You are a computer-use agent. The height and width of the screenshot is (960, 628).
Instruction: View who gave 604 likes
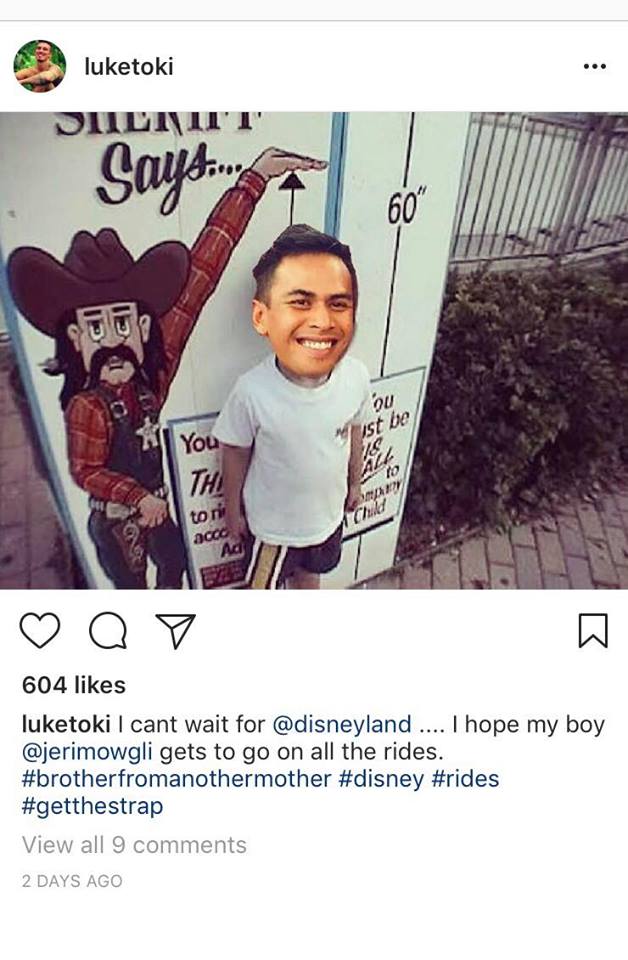[73, 685]
